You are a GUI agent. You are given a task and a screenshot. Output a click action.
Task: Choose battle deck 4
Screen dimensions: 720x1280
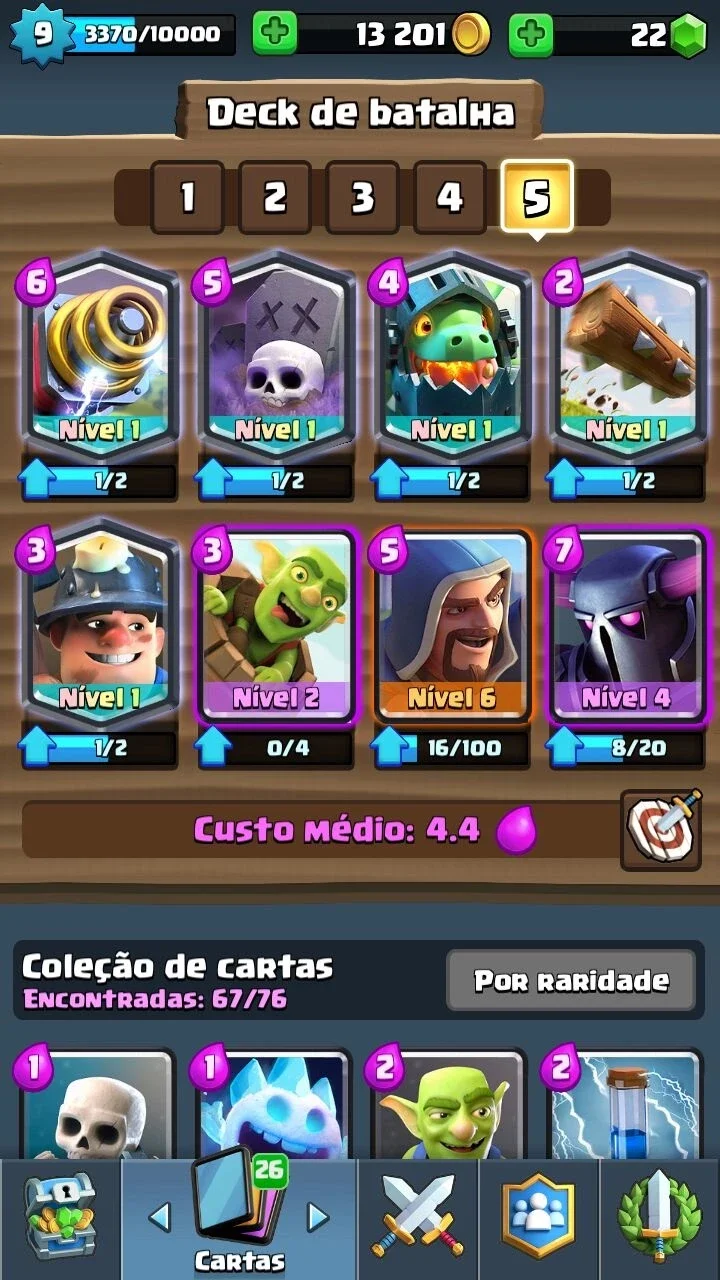point(450,197)
